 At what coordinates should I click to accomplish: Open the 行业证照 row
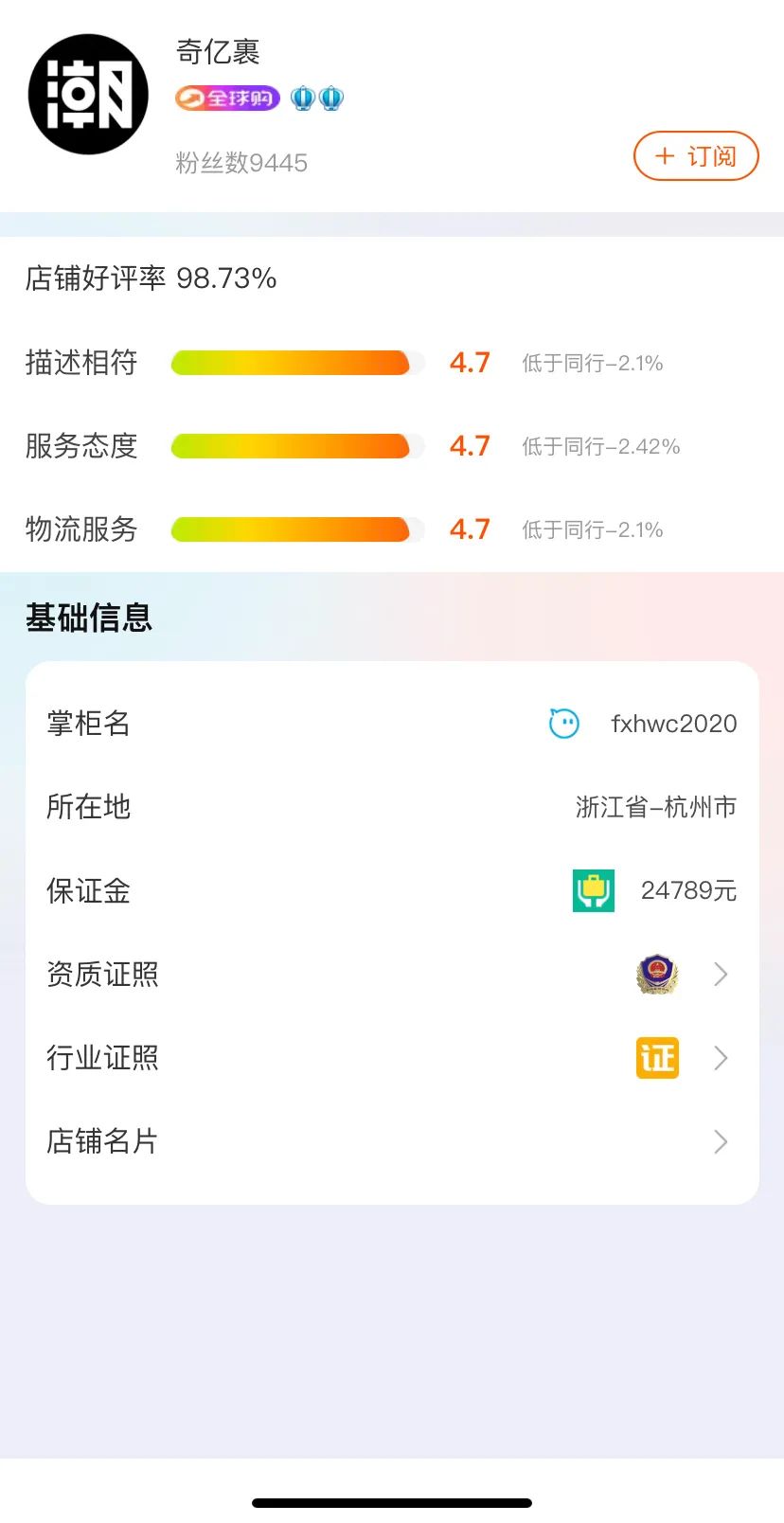[x=391, y=1057]
